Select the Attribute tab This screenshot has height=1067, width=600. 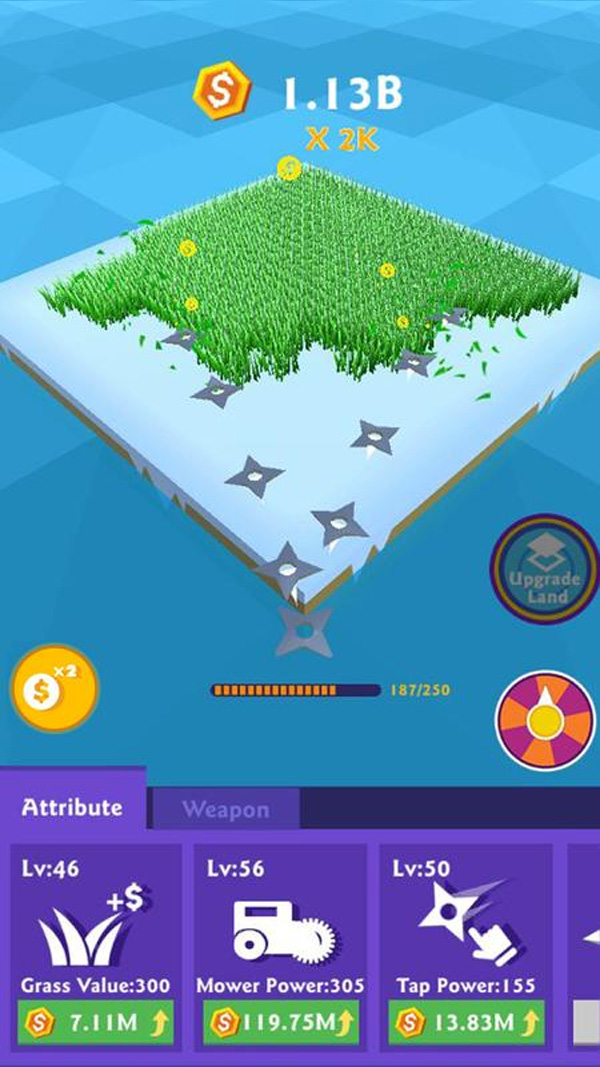coord(73,807)
